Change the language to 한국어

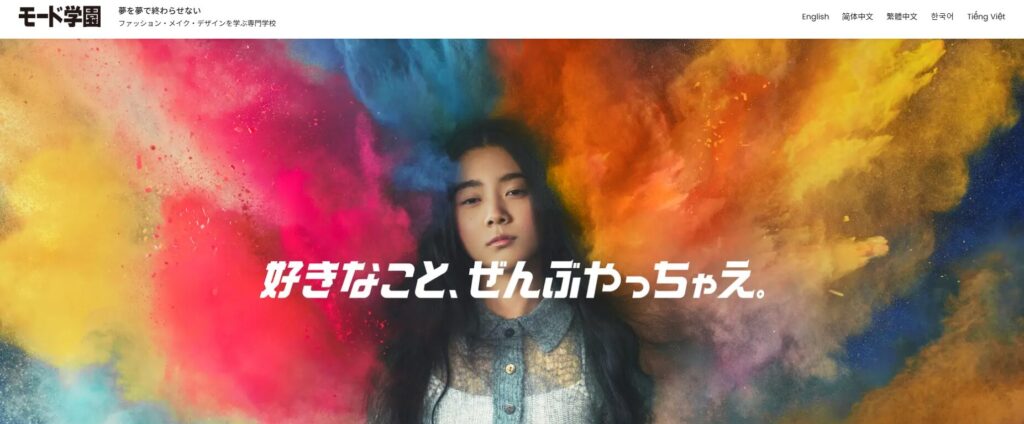pyautogui.click(x=942, y=17)
